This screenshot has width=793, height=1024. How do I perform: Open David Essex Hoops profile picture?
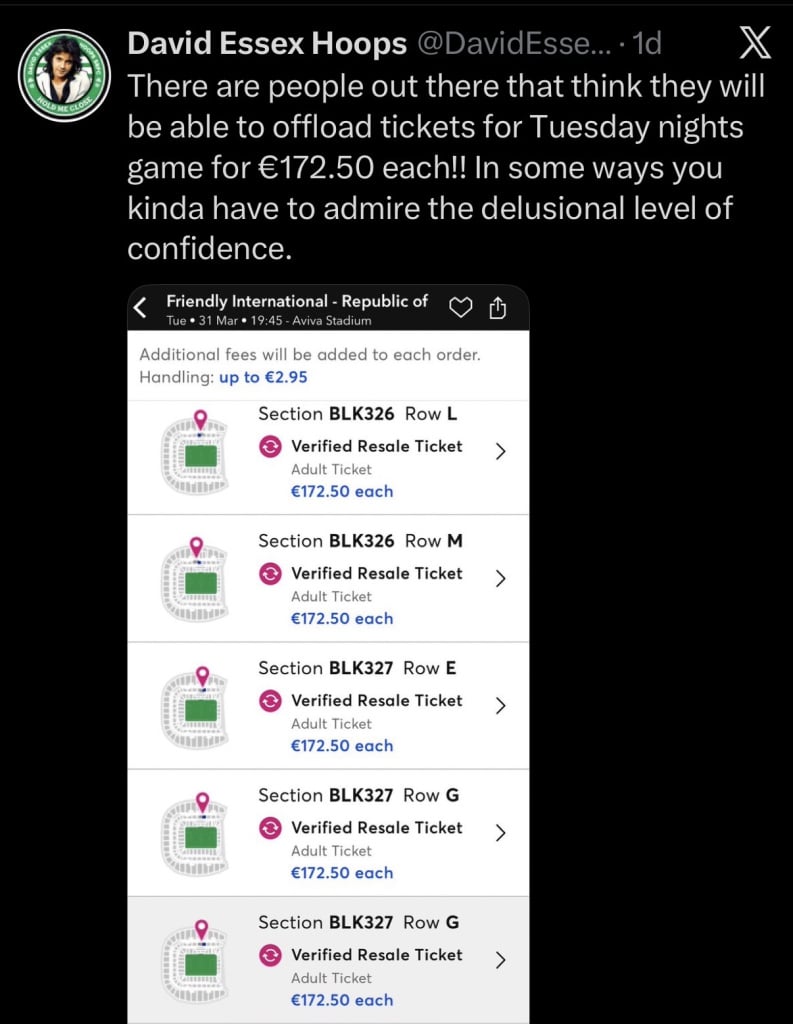(63, 77)
